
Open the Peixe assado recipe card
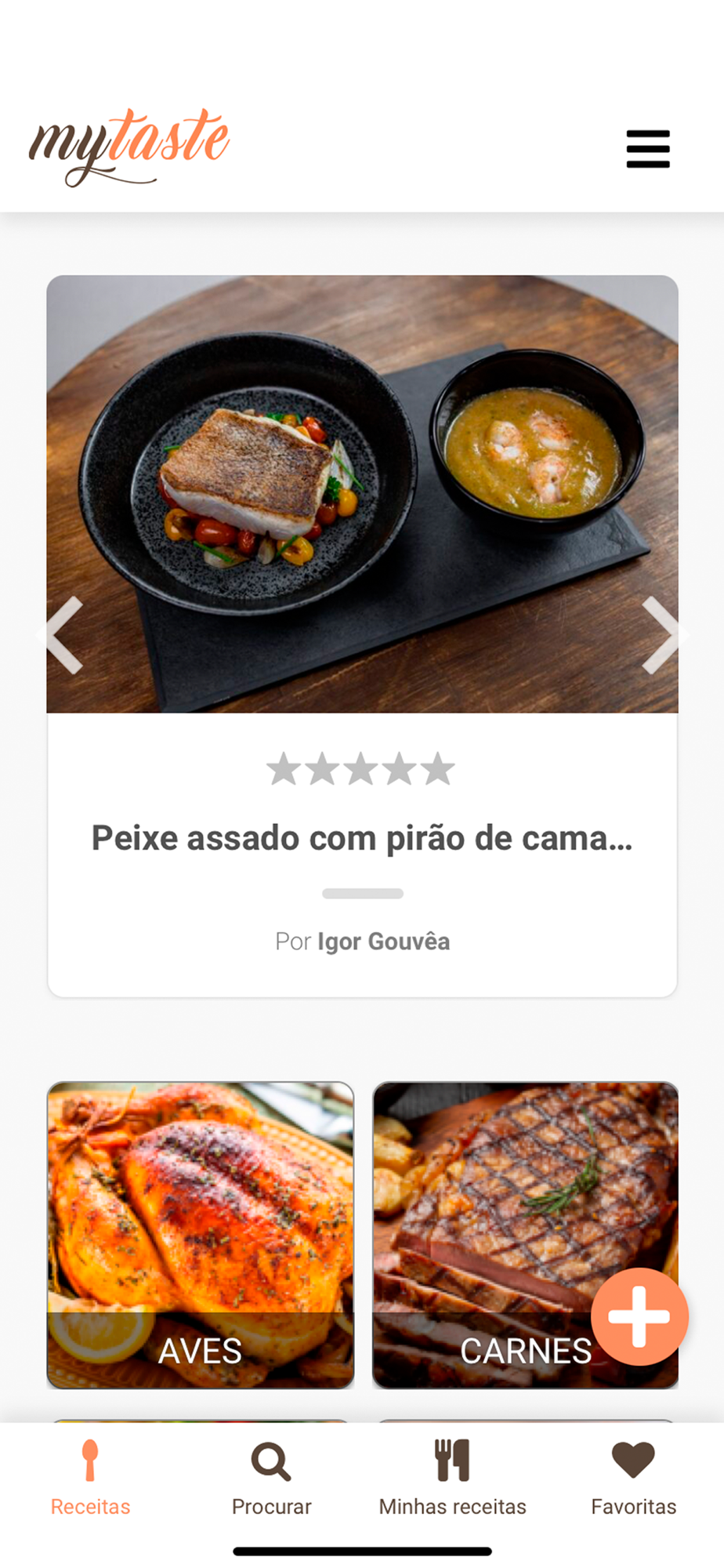[x=361, y=837]
